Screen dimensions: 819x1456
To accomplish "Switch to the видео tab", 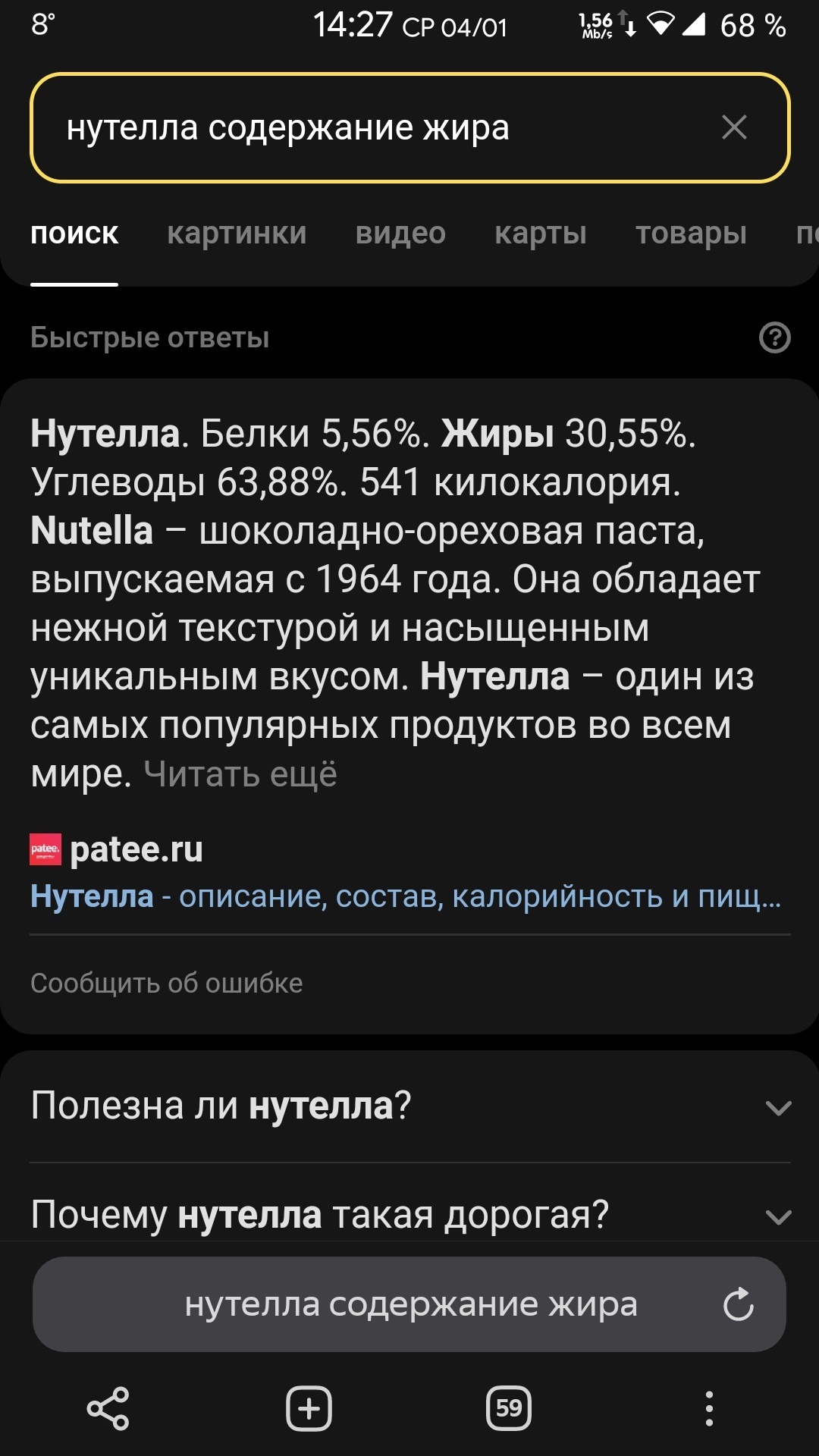I will (x=400, y=234).
